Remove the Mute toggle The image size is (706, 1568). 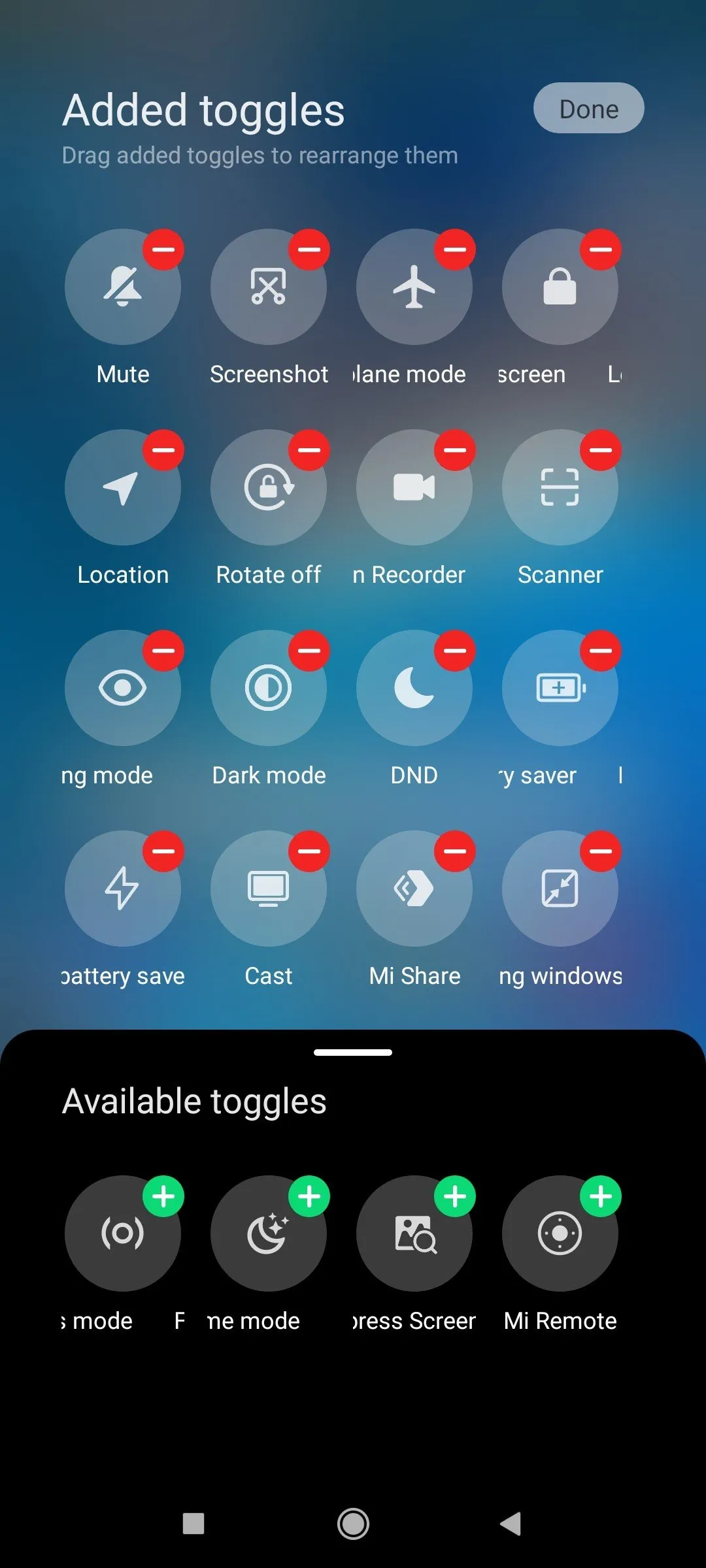tap(163, 250)
